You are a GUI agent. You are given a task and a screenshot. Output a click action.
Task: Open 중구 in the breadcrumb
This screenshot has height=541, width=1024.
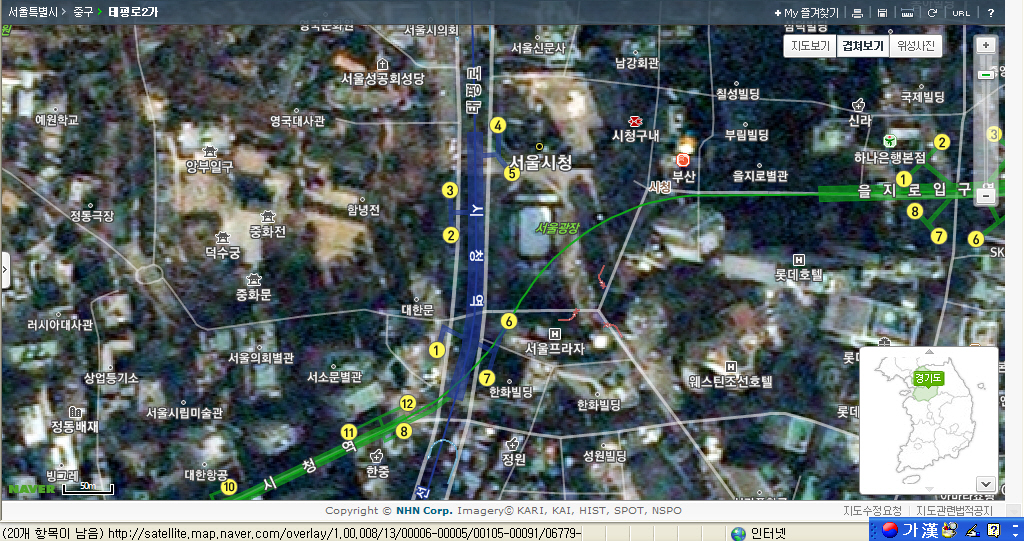(x=83, y=13)
